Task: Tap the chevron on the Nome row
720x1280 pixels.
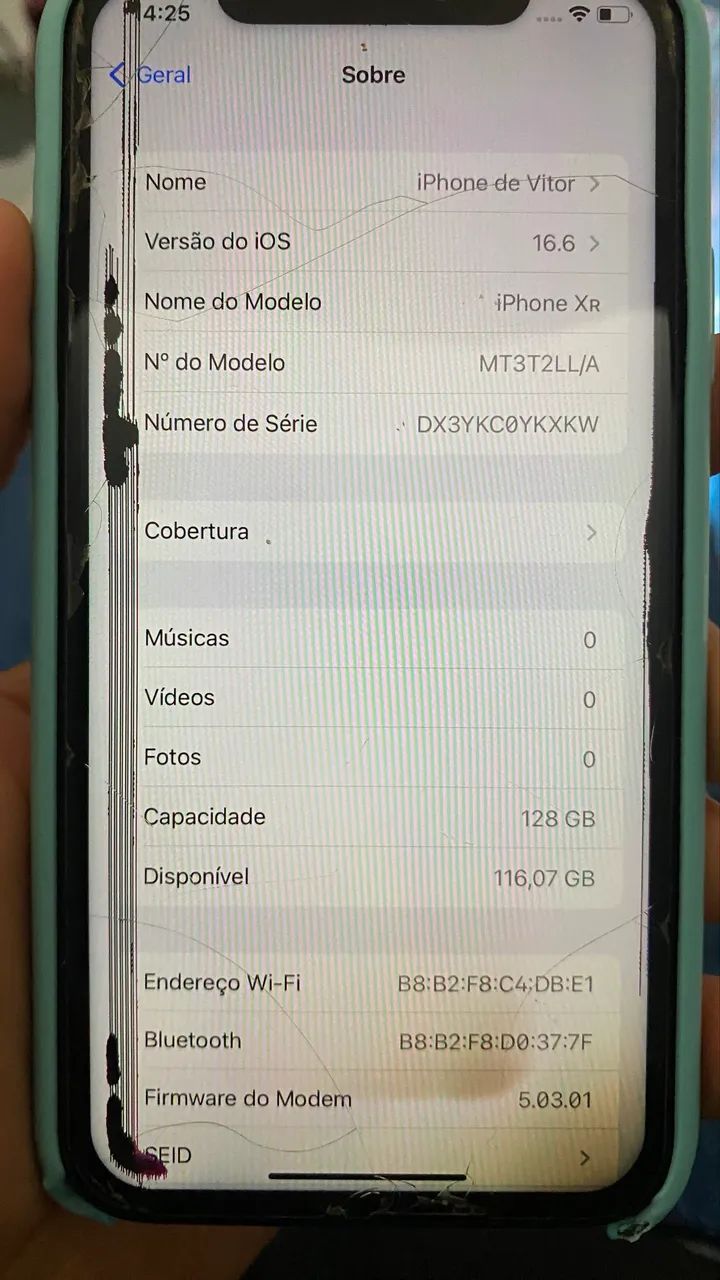Action: click(593, 183)
